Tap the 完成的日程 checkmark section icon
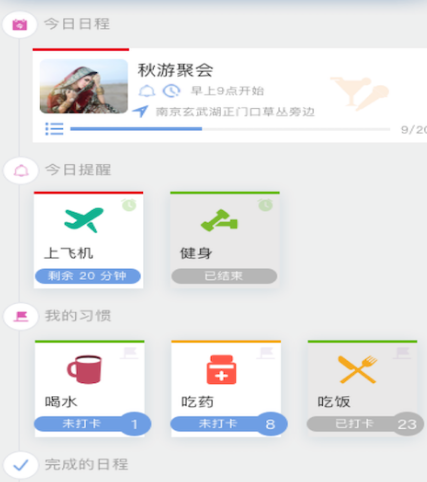Screen dimensions: 427x482 [21, 465]
